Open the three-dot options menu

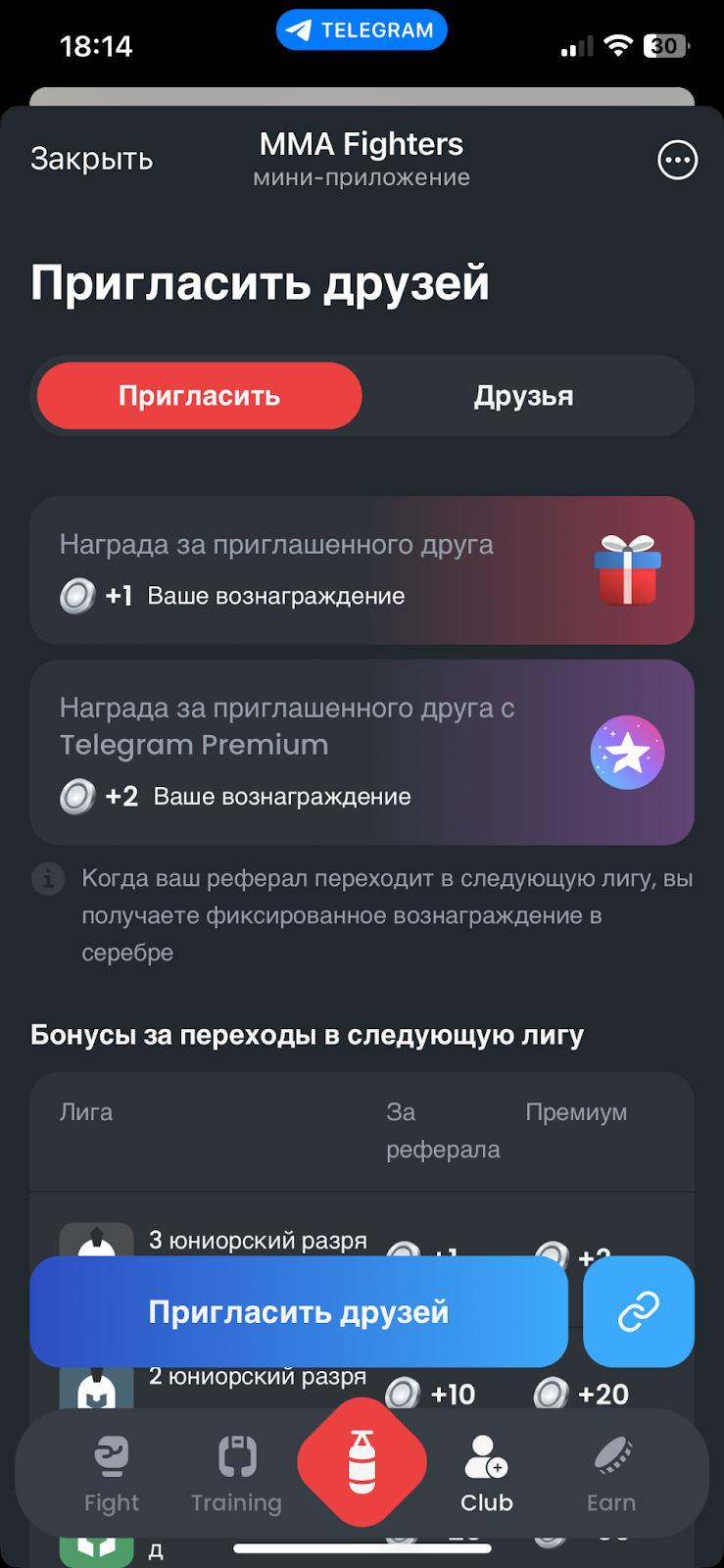677,160
